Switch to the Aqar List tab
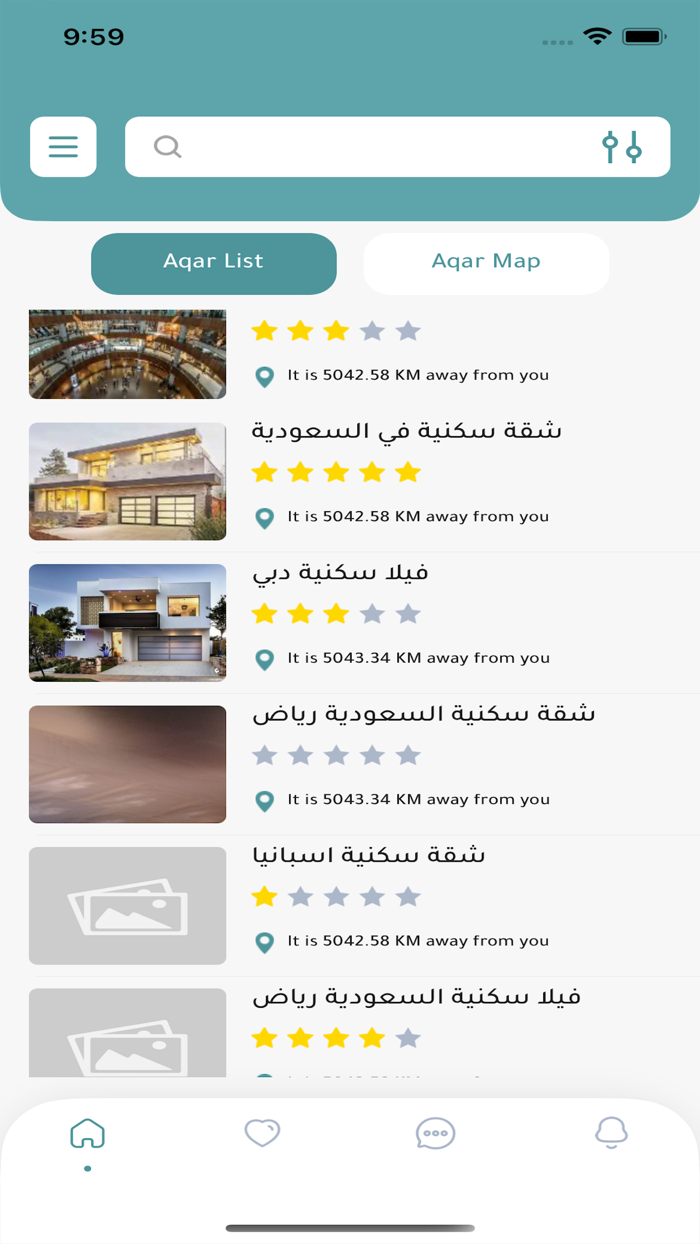Viewport: 700px width, 1244px height. pyautogui.click(x=213, y=263)
